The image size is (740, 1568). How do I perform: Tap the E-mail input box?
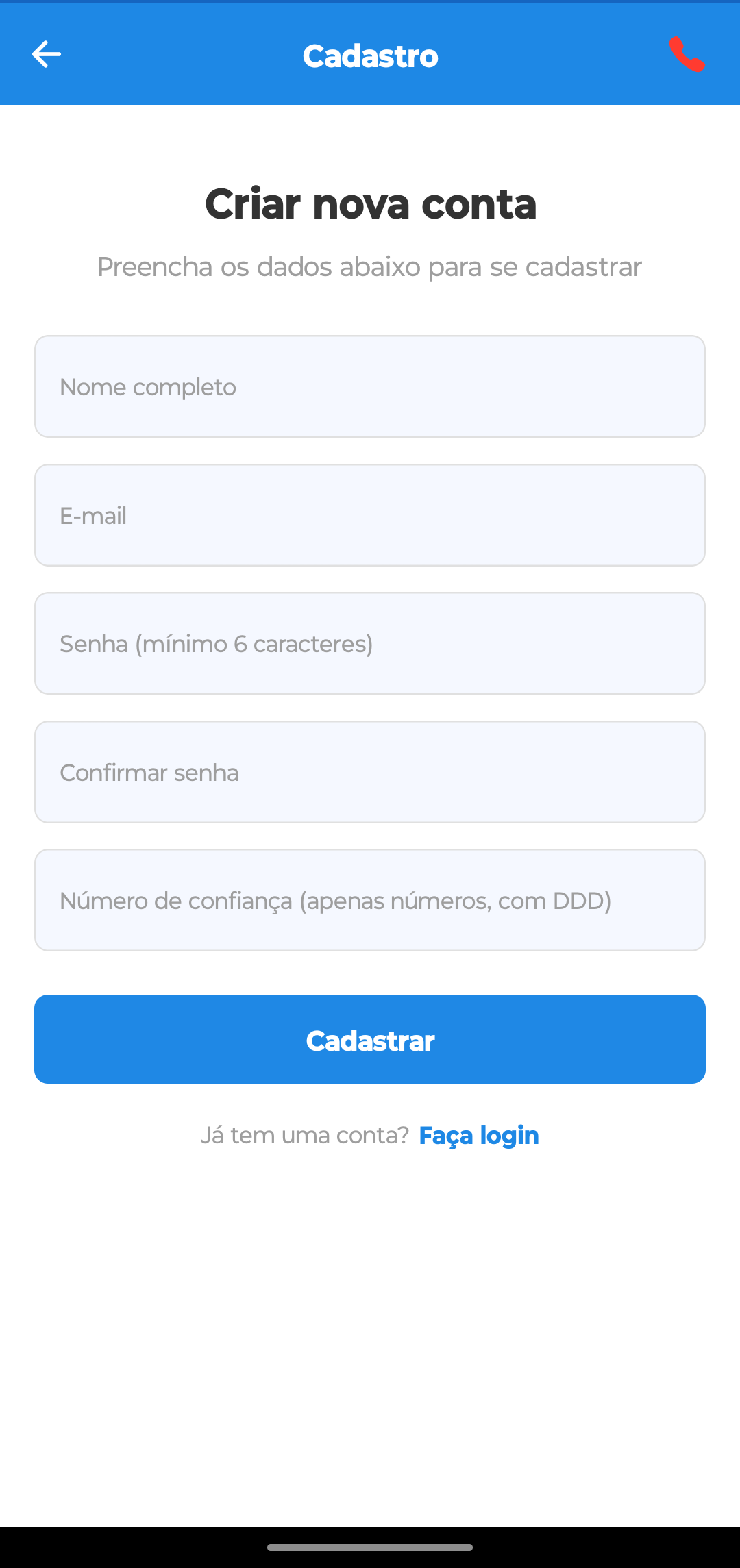click(x=370, y=514)
